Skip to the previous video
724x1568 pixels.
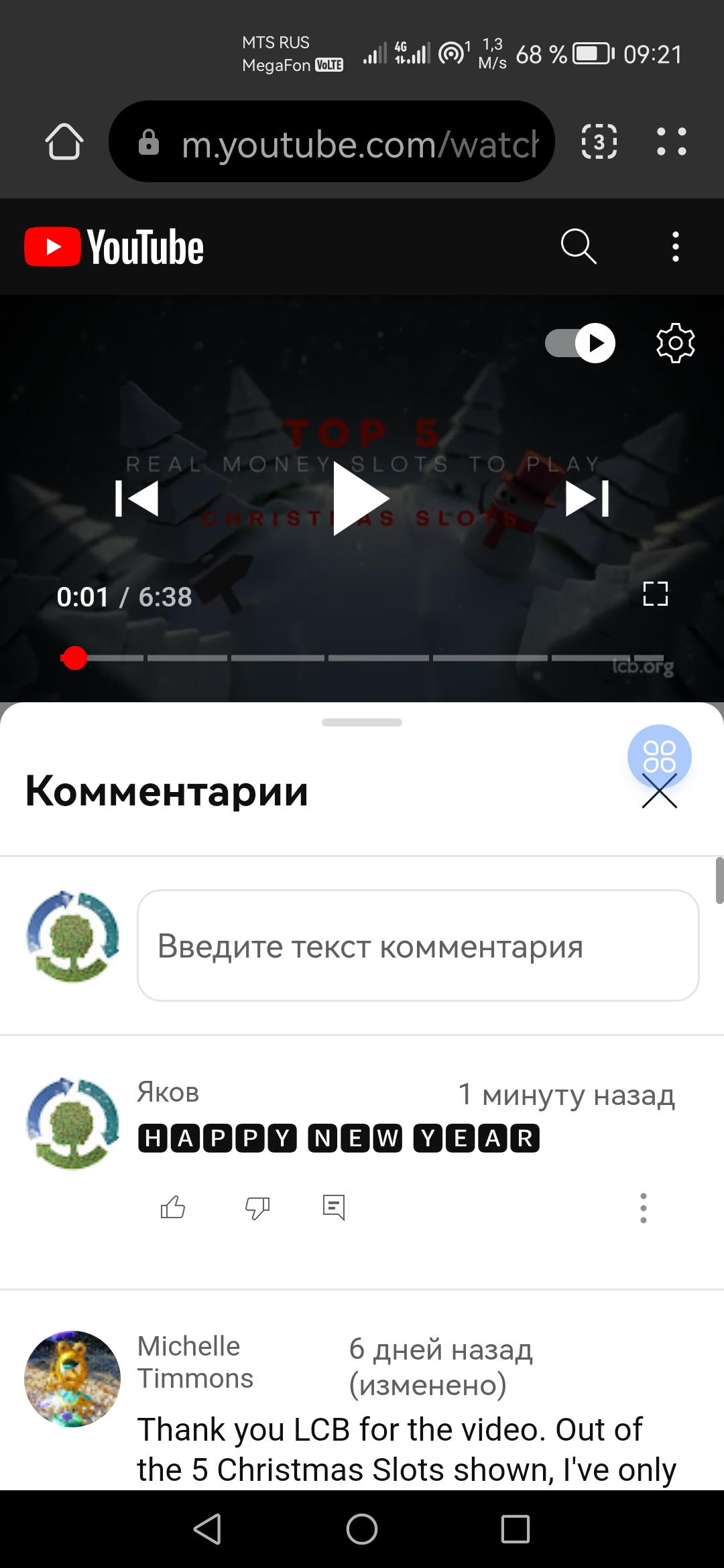coord(137,499)
